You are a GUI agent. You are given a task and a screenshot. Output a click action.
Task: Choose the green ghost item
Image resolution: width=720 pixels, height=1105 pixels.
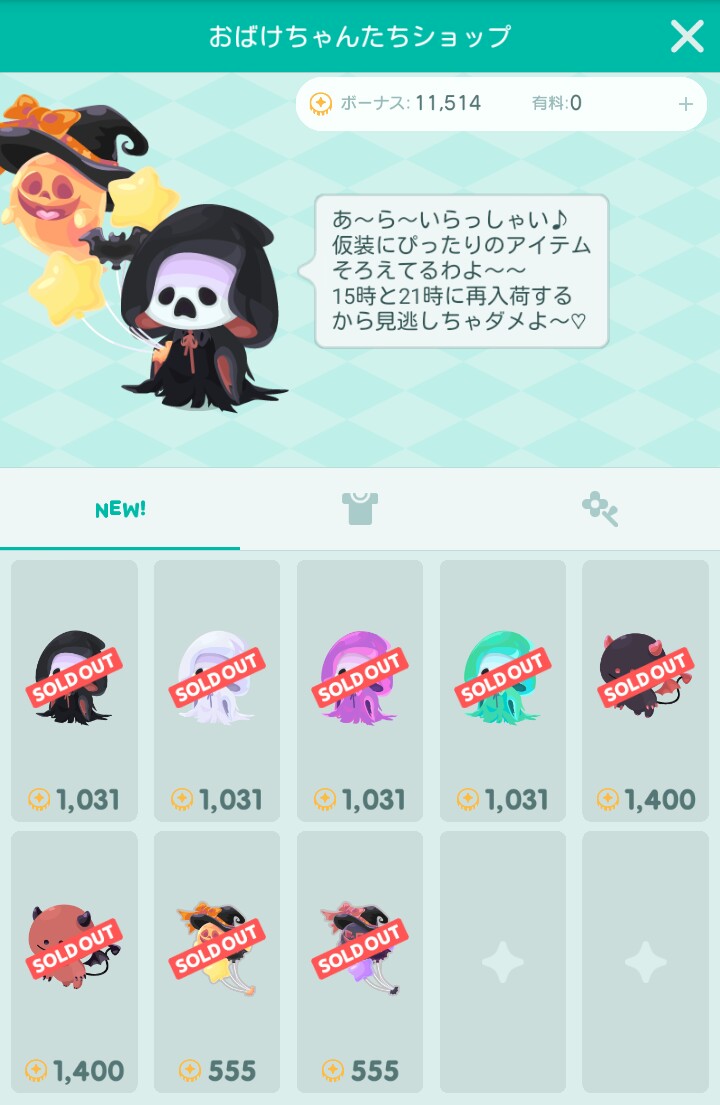[503, 690]
